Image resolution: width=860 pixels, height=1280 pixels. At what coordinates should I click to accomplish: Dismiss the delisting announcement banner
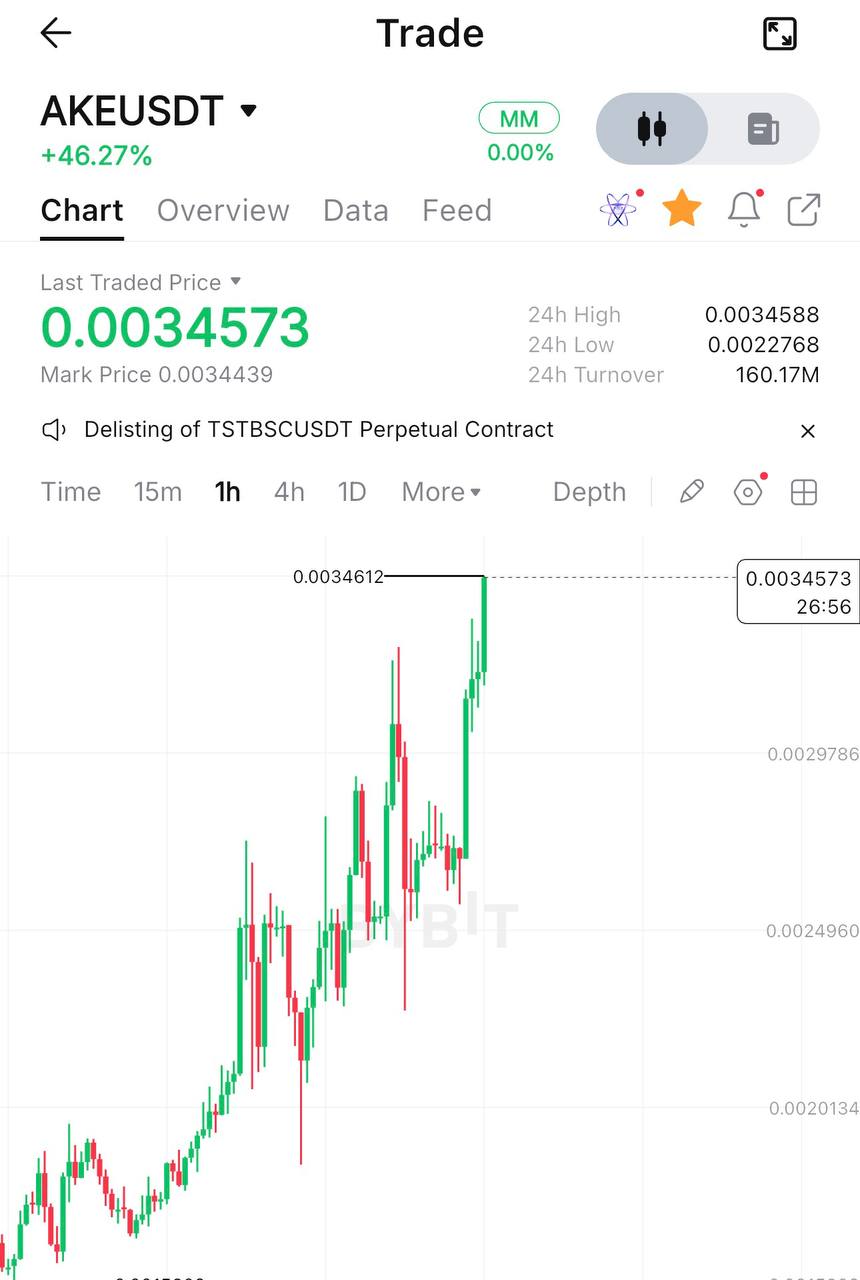(x=808, y=431)
